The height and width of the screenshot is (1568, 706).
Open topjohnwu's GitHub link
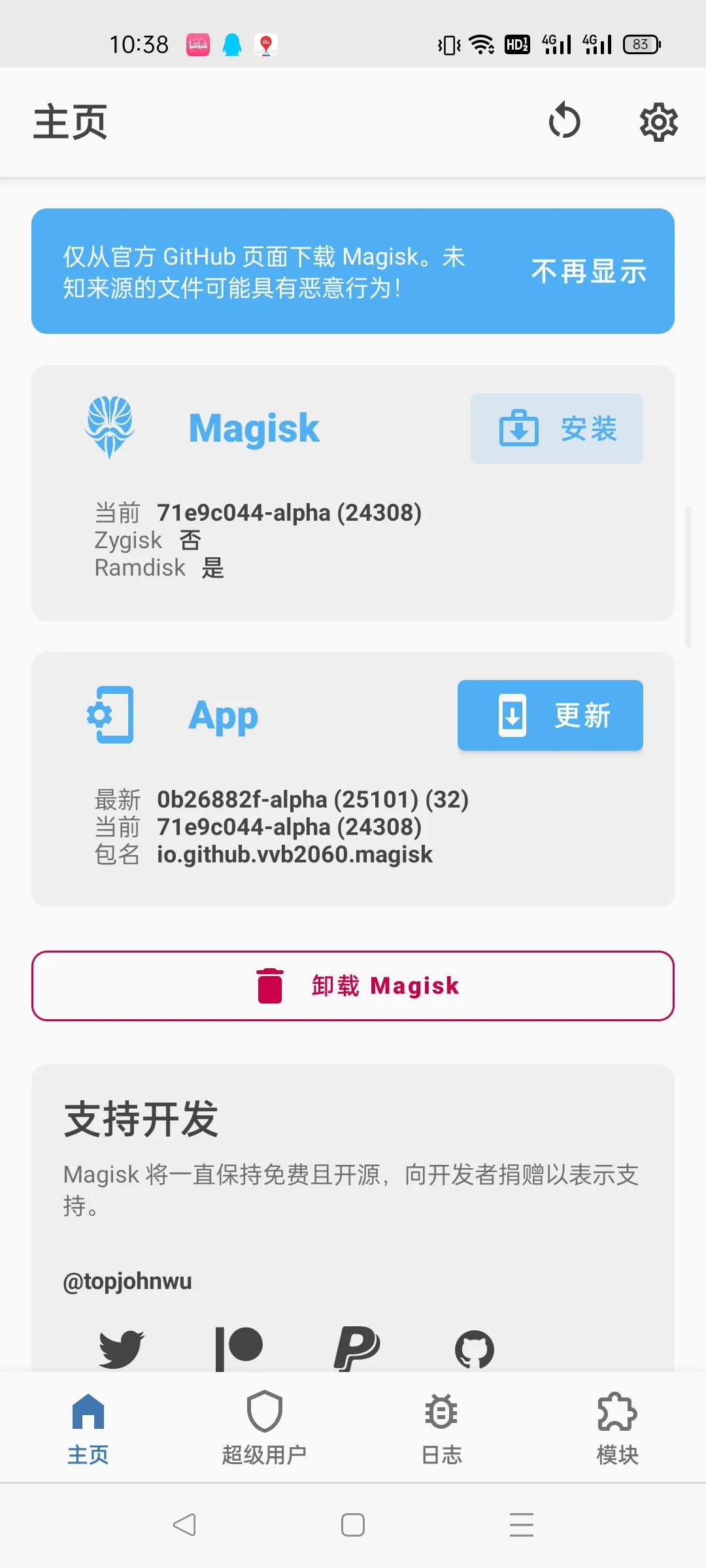coord(474,1350)
